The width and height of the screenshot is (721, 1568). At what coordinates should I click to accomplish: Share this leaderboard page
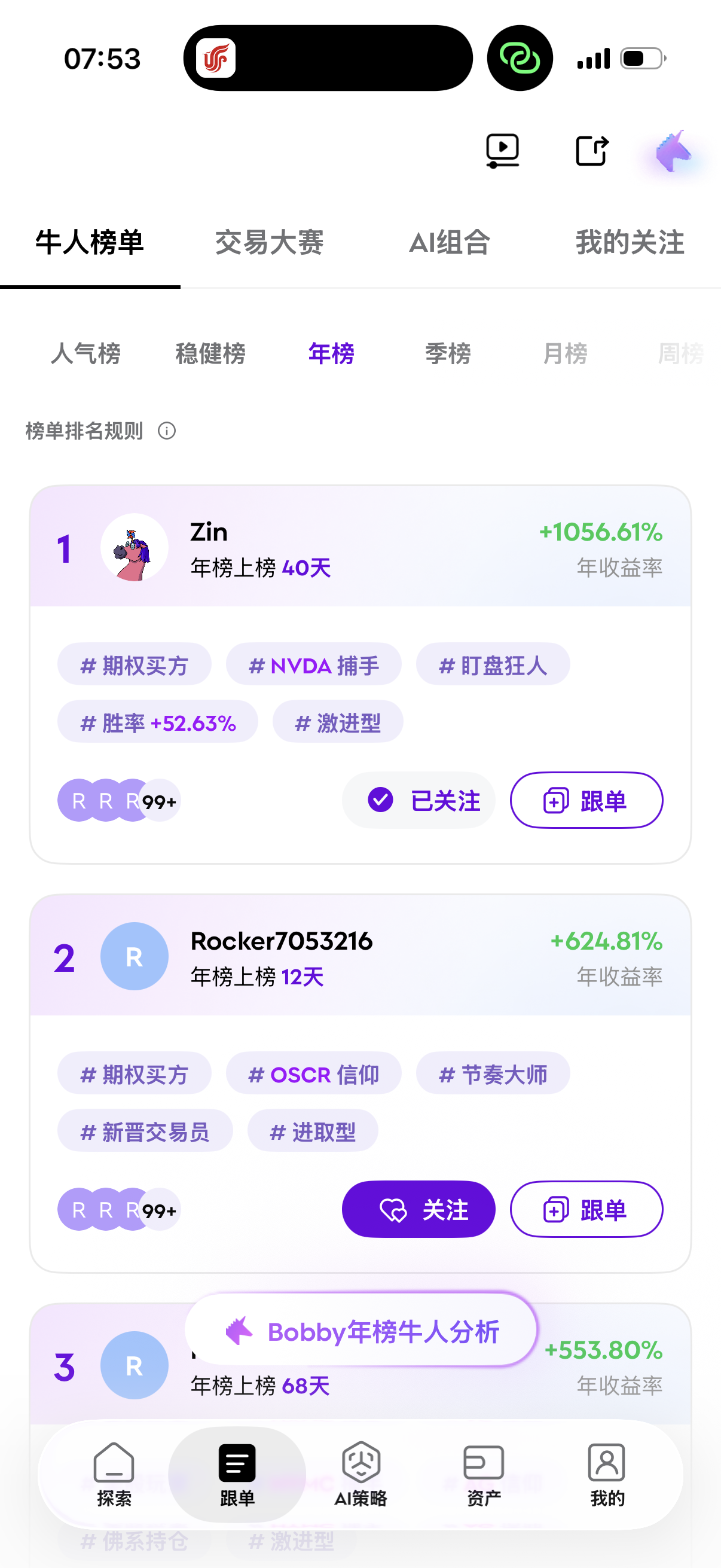pyautogui.click(x=592, y=150)
